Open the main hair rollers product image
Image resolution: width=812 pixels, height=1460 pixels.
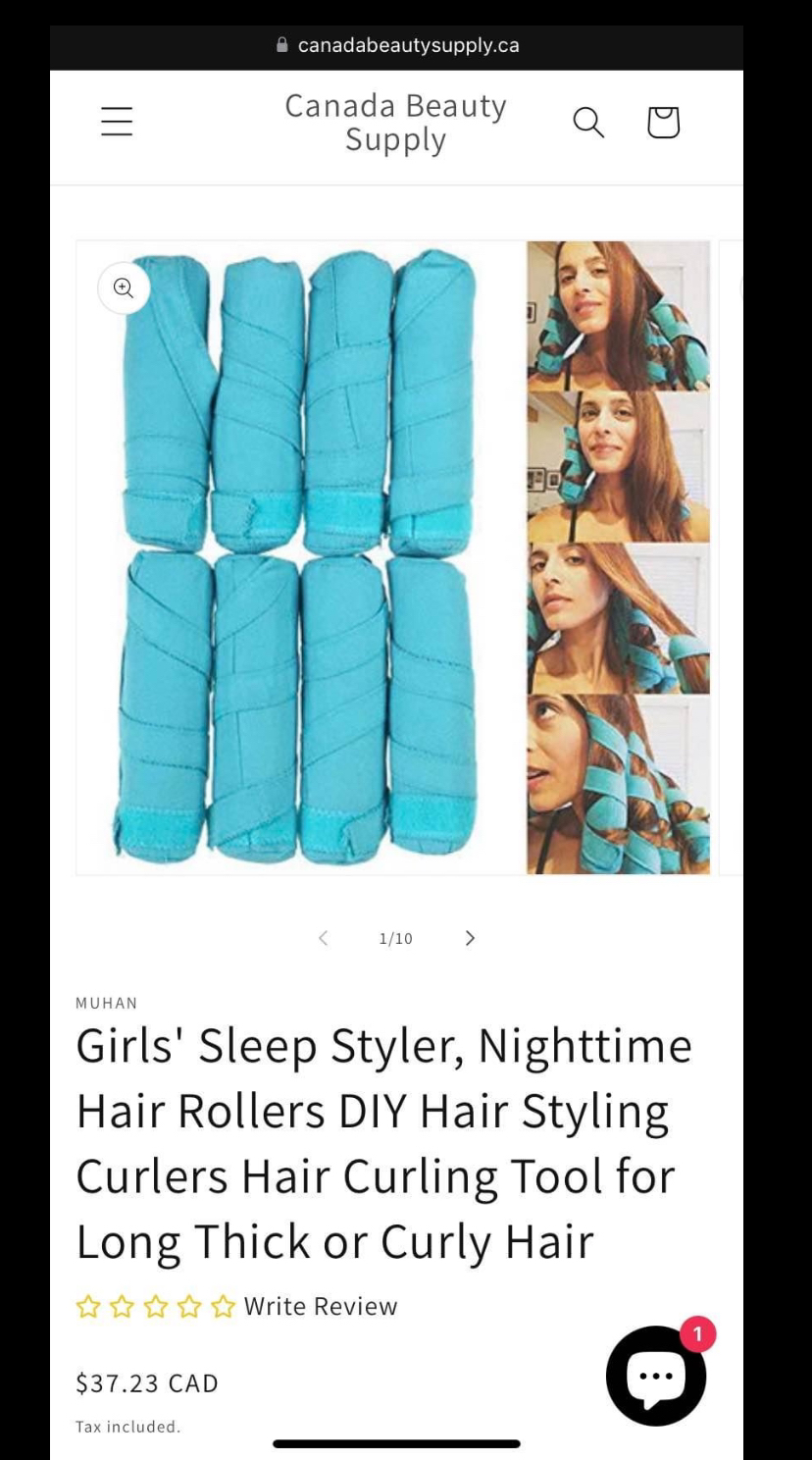tap(392, 557)
